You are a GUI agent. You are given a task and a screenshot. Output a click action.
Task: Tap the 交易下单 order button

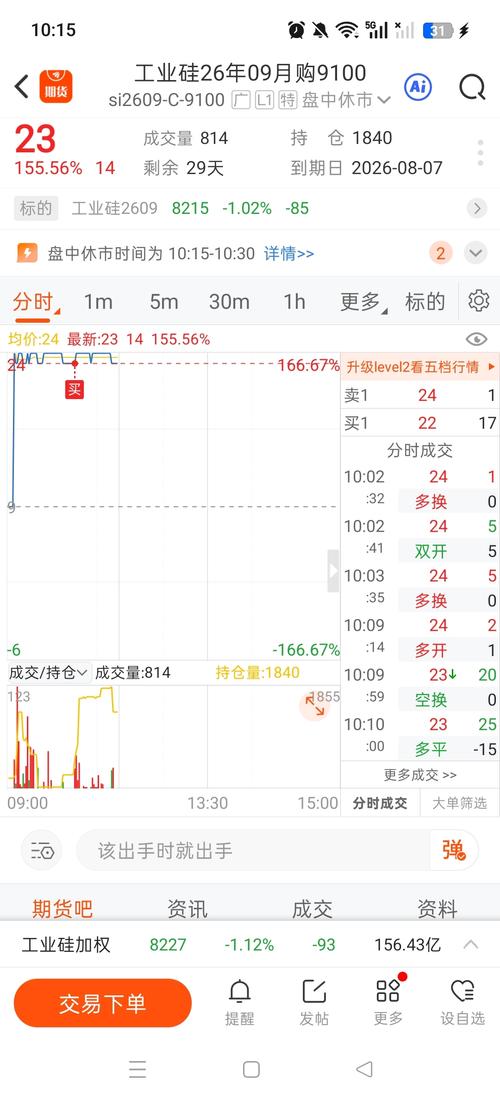102,1003
